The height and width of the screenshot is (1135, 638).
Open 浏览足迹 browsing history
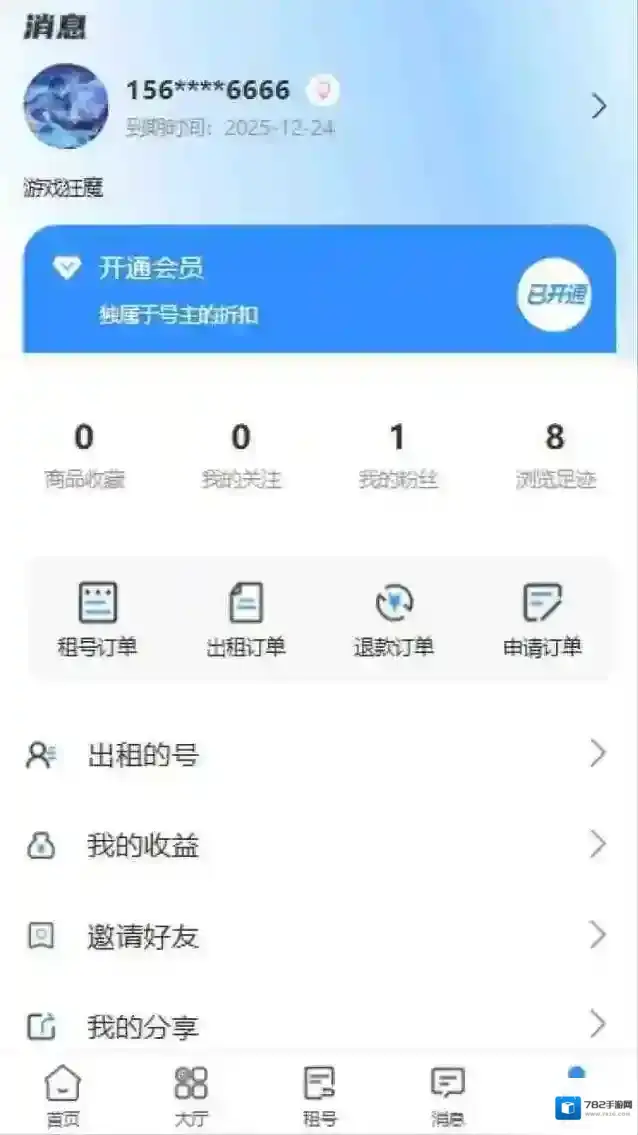point(555,455)
